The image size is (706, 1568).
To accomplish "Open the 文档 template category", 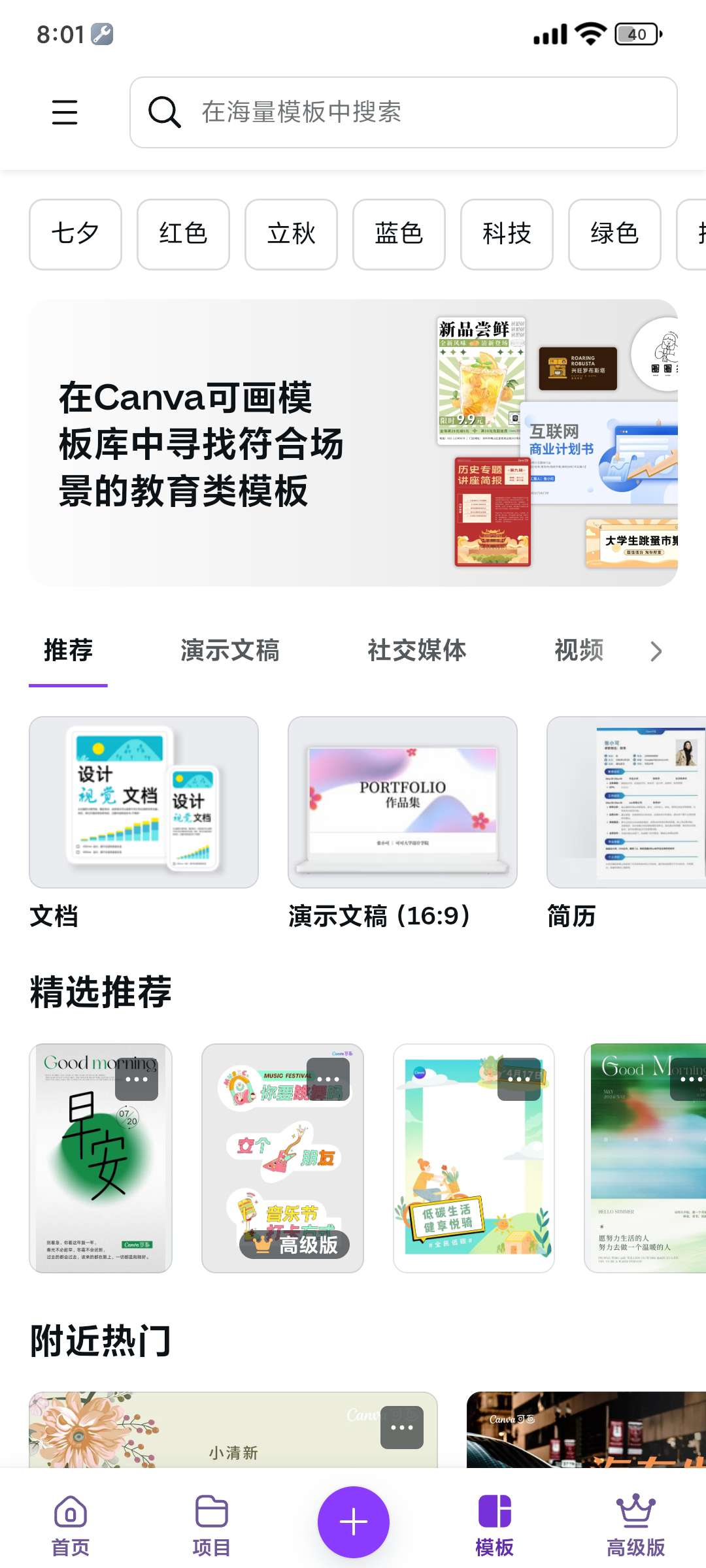I will pos(144,802).
